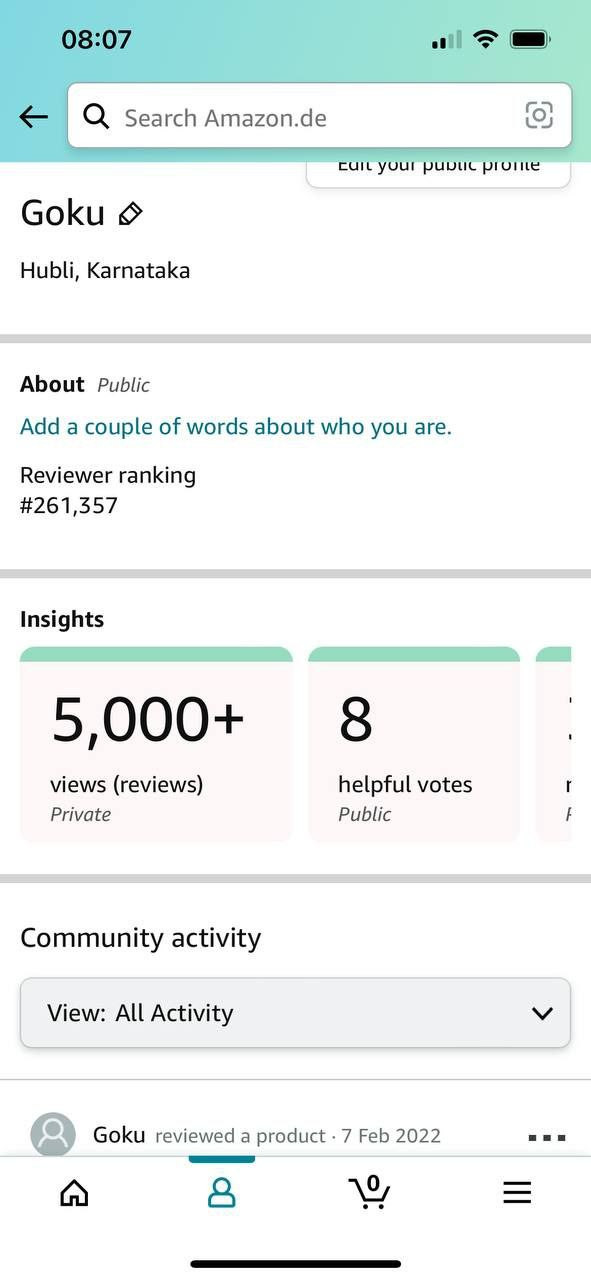Switch to the Home tab
This screenshot has width=591, height=1280.
74,1192
